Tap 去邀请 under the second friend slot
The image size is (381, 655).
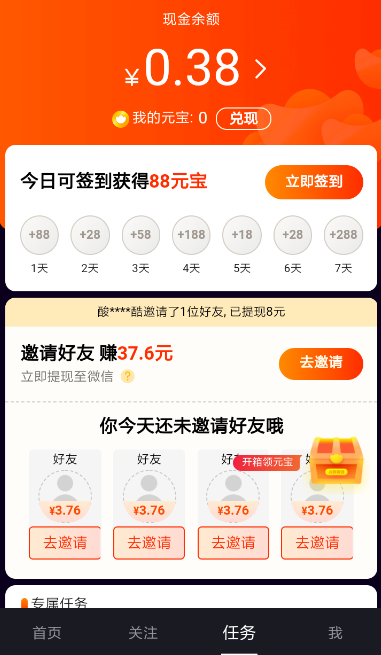pyautogui.click(x=149, y=543)
